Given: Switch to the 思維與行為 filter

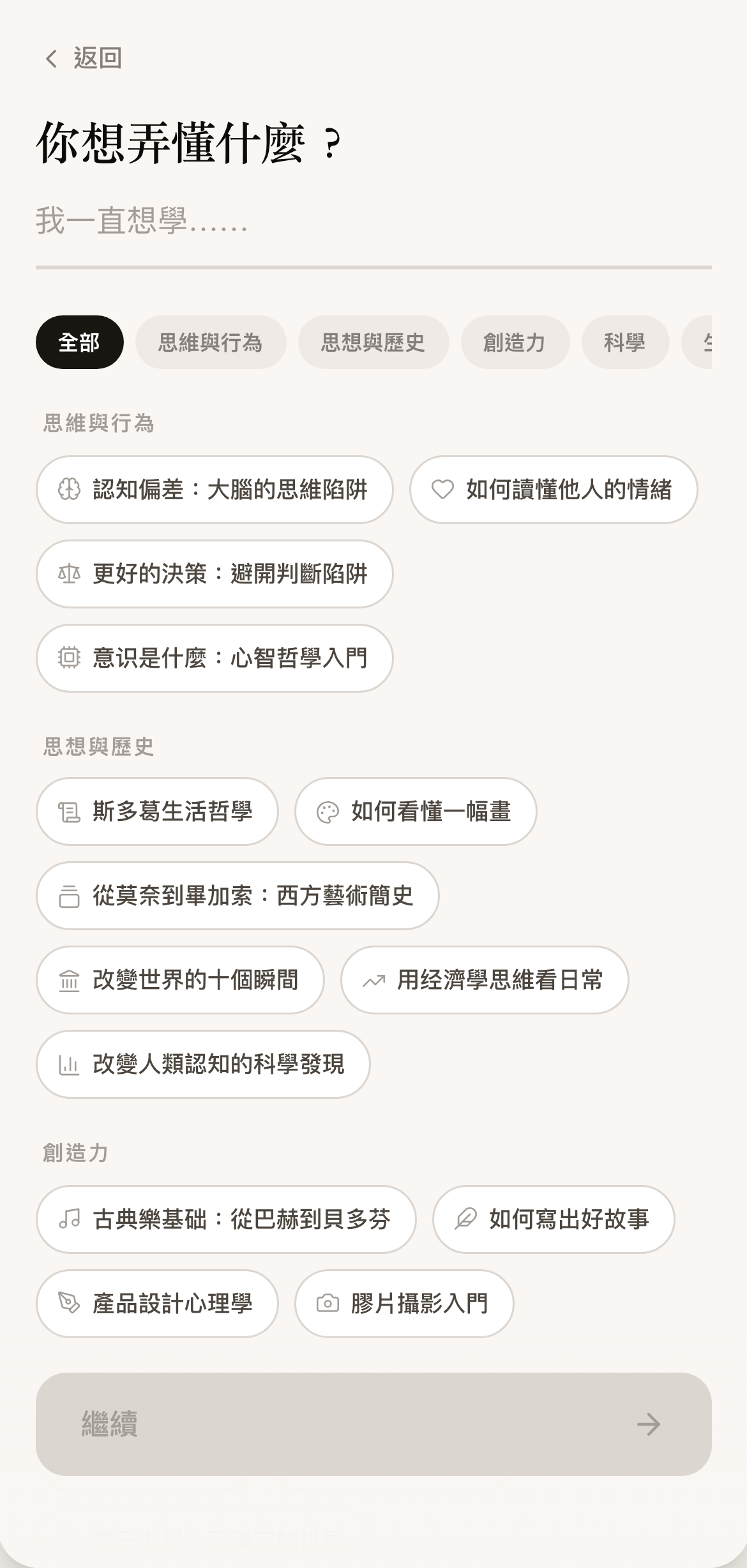Looking at the screenshot, I should point(211,342).
